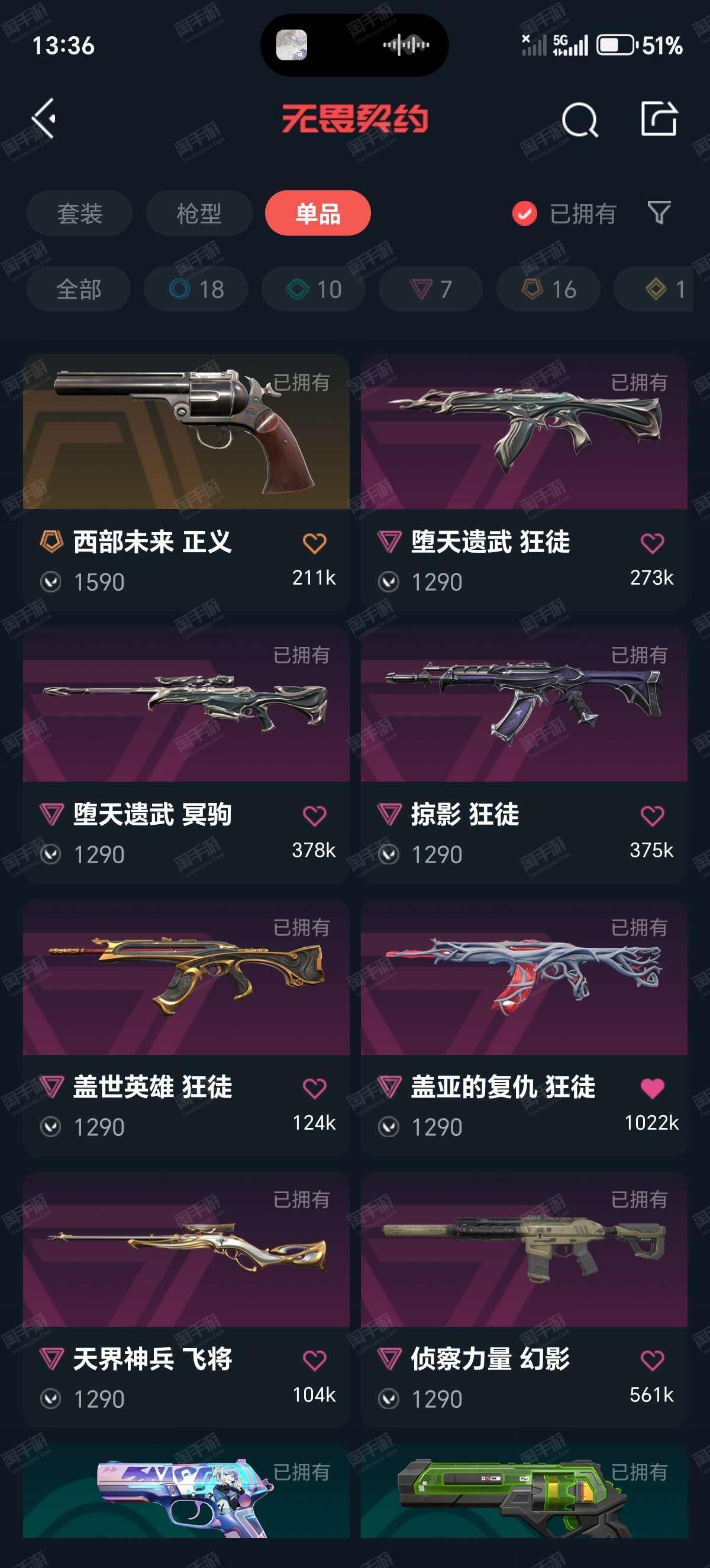This screenshot has width=710, height=1568.
Task: Switch to the 套装 tab
Action: point(79,213)
